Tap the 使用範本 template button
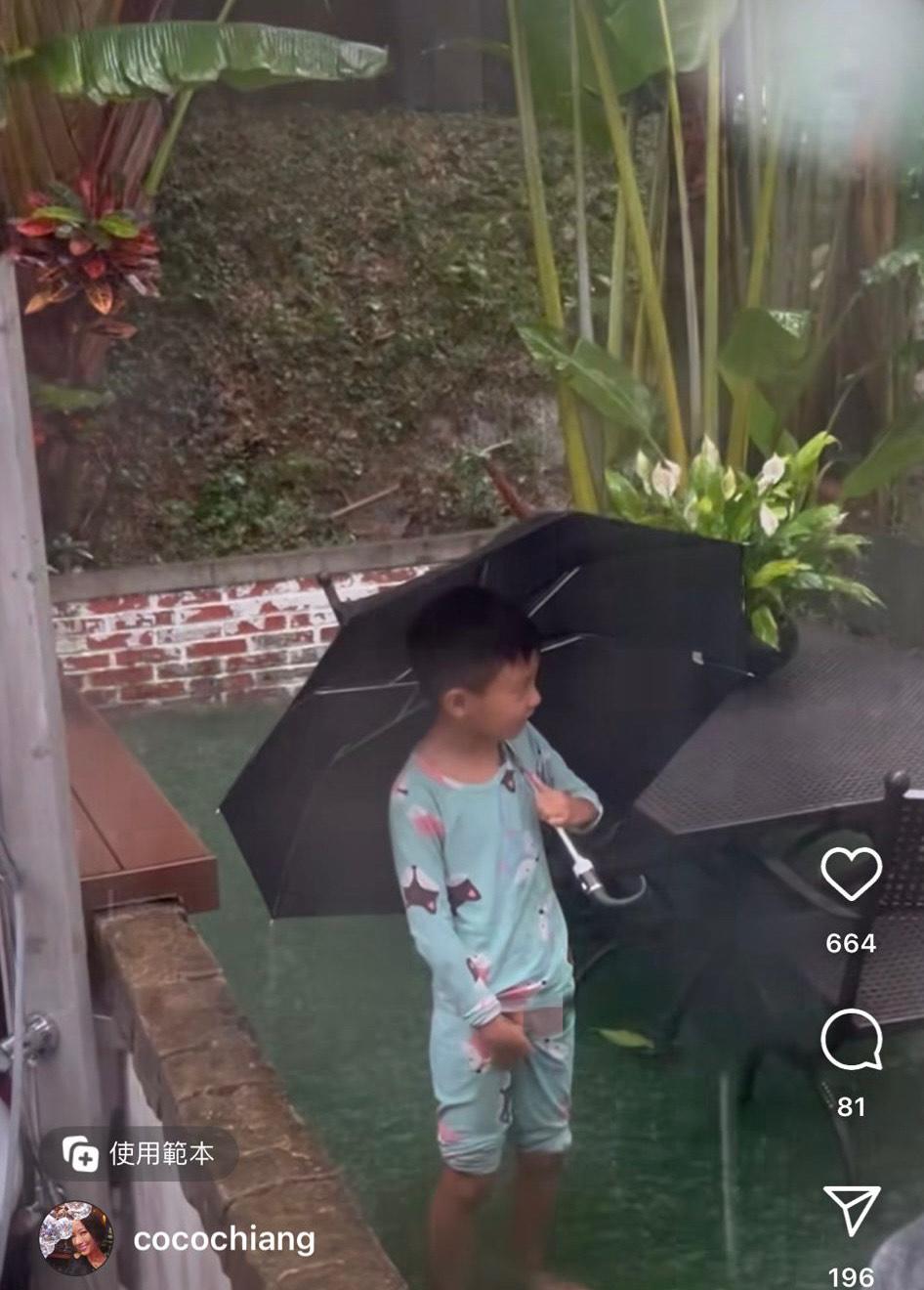 pyautogui.click(x=140, y=1154)
